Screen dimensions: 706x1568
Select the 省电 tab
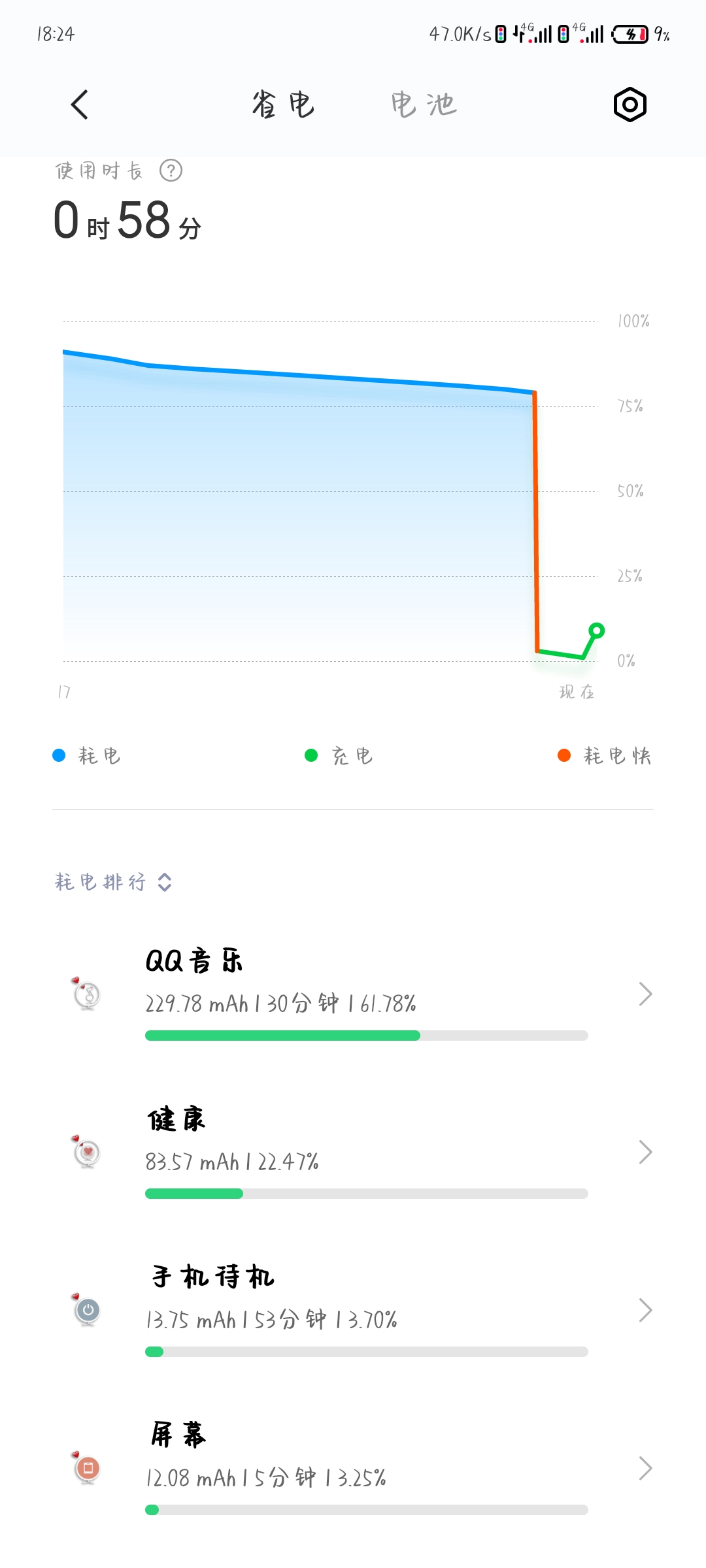coord(284,105)
